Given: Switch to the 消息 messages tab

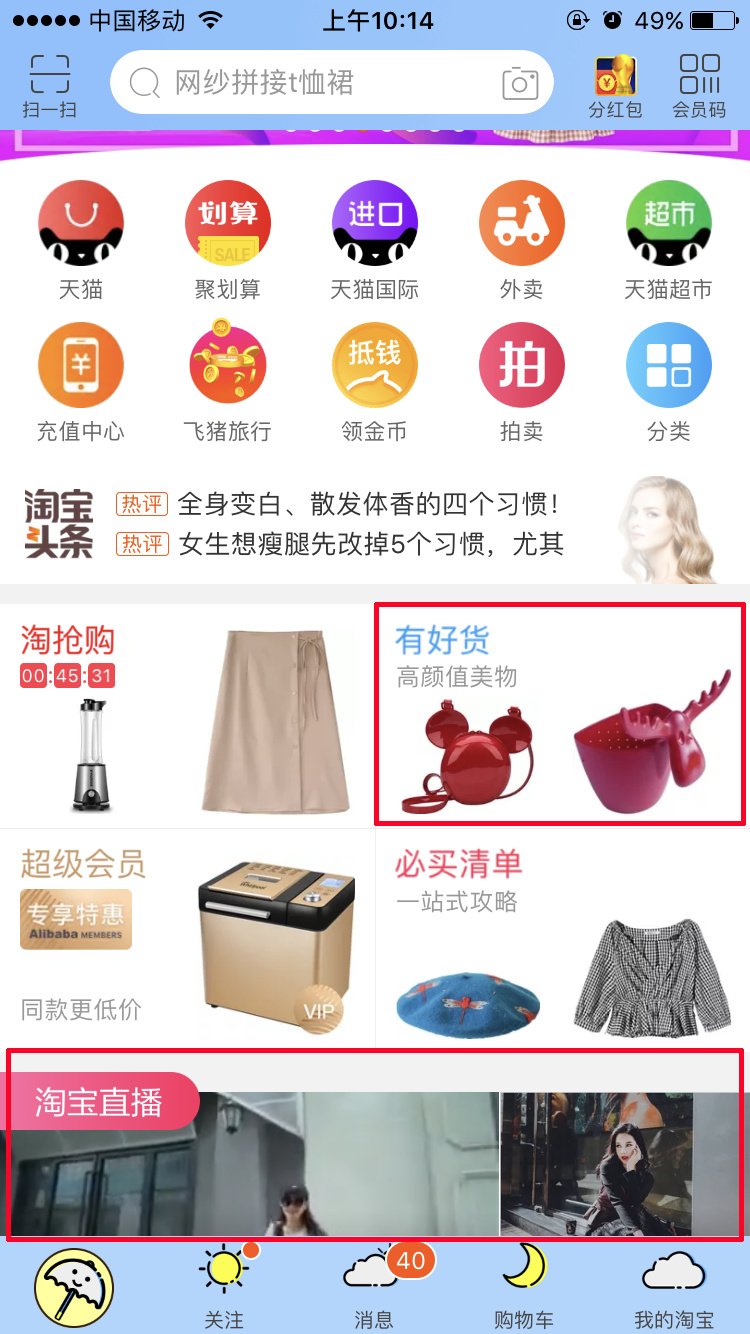Looking at the screenshot, I should point(375,1288).
